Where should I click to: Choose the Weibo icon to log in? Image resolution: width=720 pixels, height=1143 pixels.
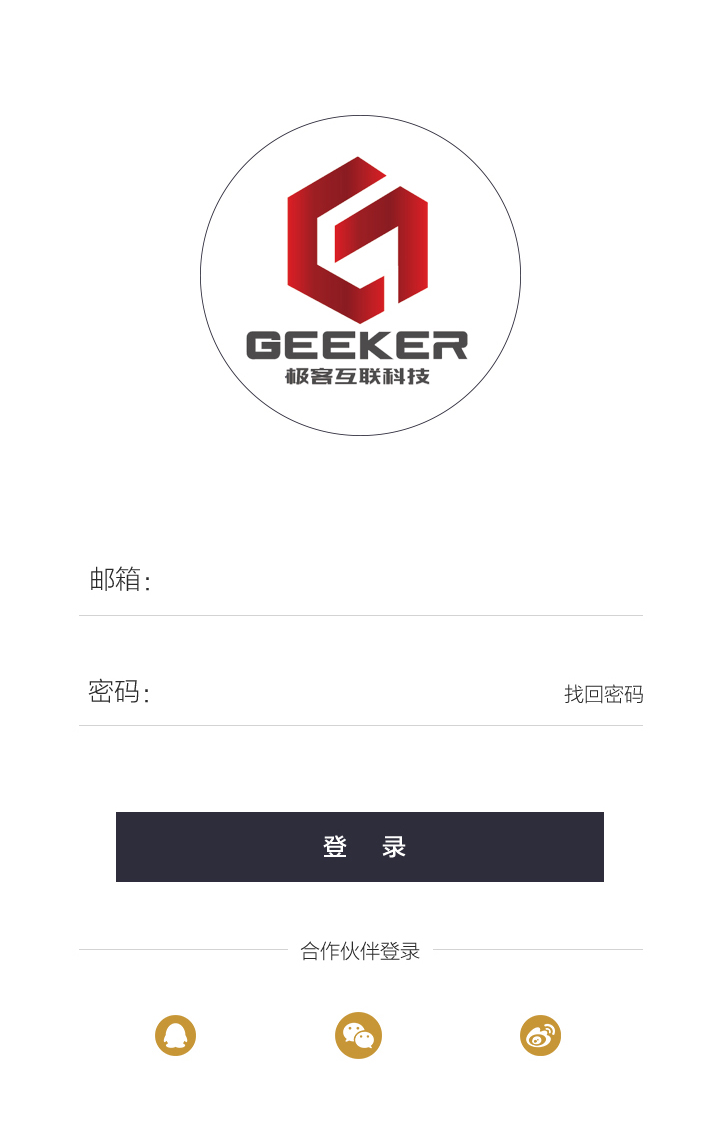click(540, 1035)
